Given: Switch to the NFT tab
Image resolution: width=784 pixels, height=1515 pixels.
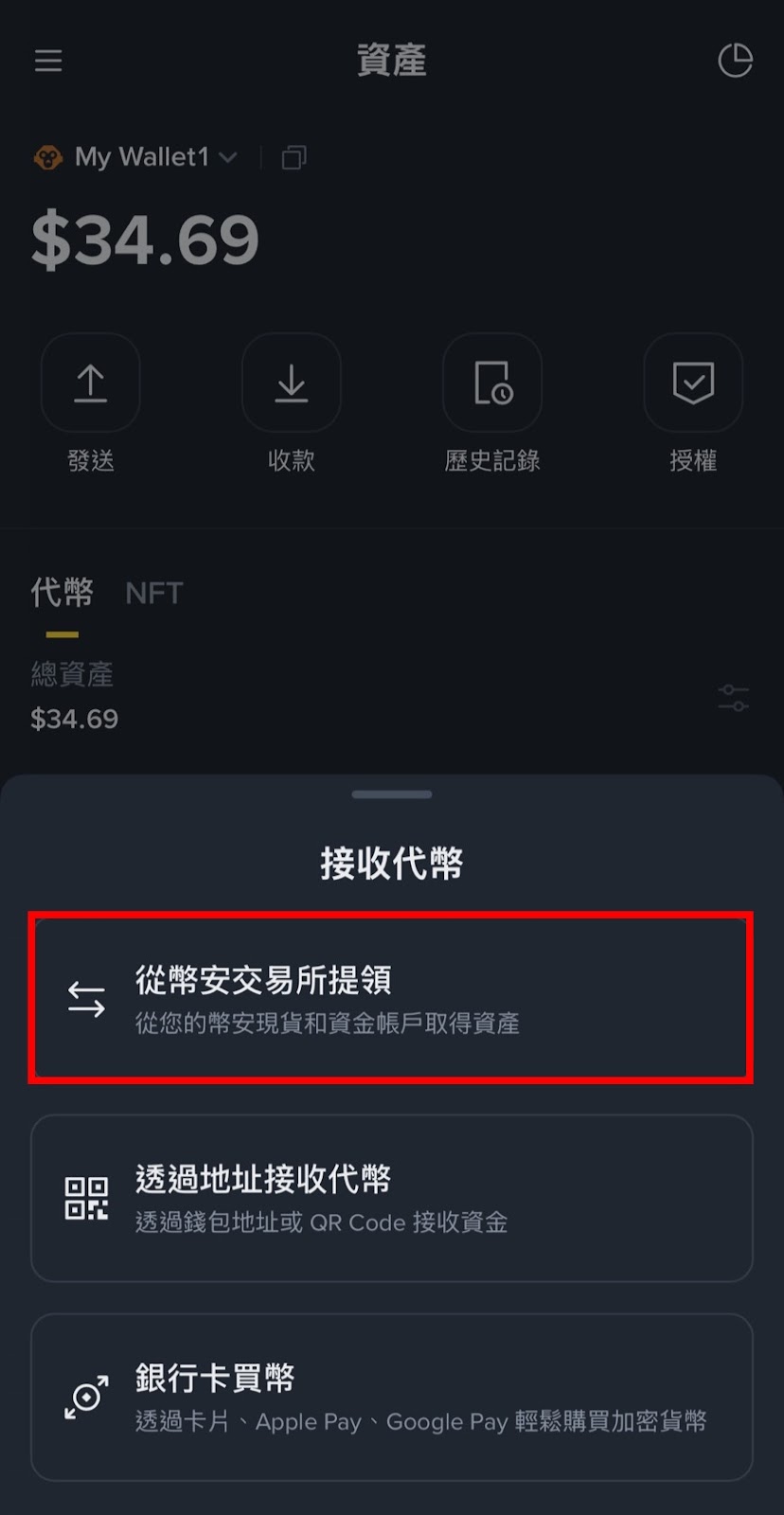Looking at the screenshot, I should coord(153,594).
